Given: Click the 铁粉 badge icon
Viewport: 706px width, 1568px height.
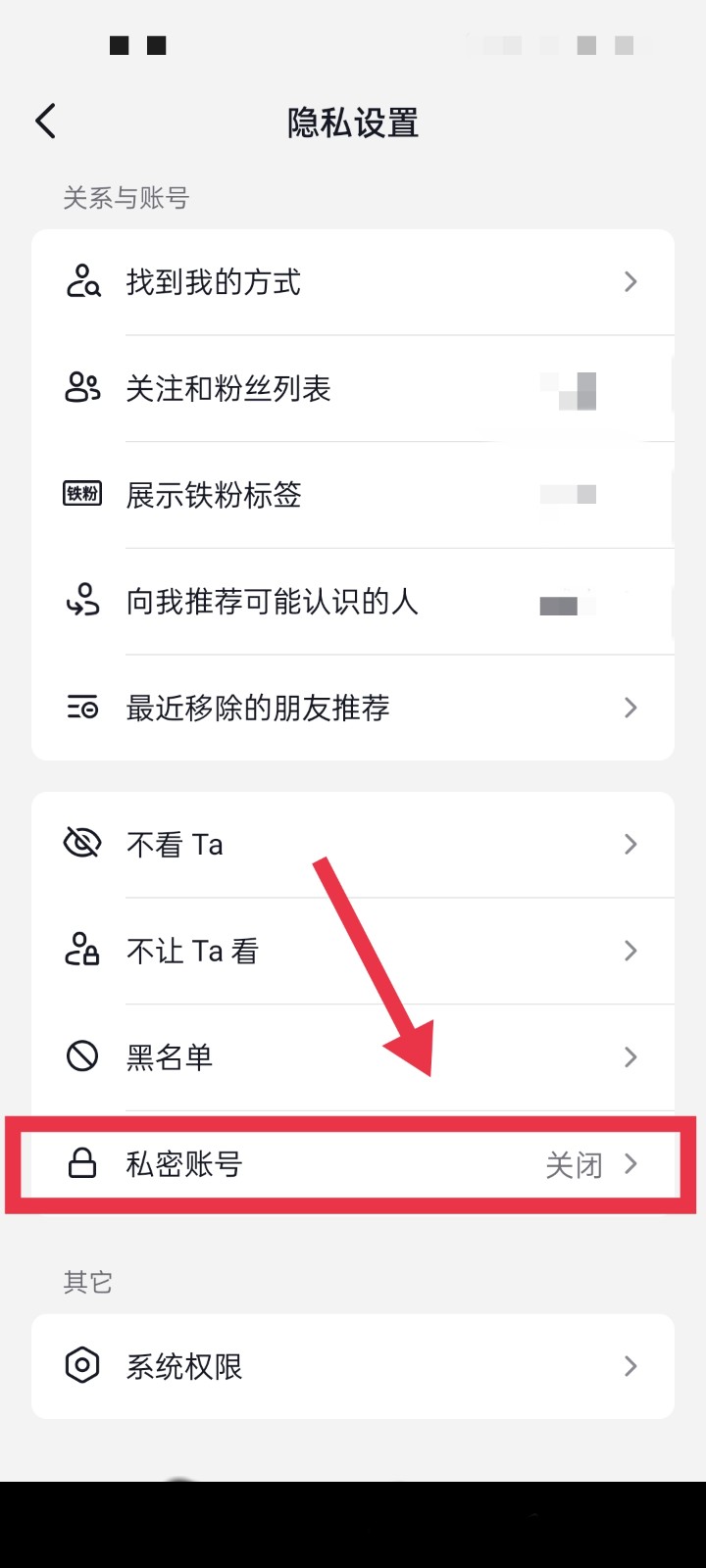Looking at the screenshot, I should click(x=82, y=496).
